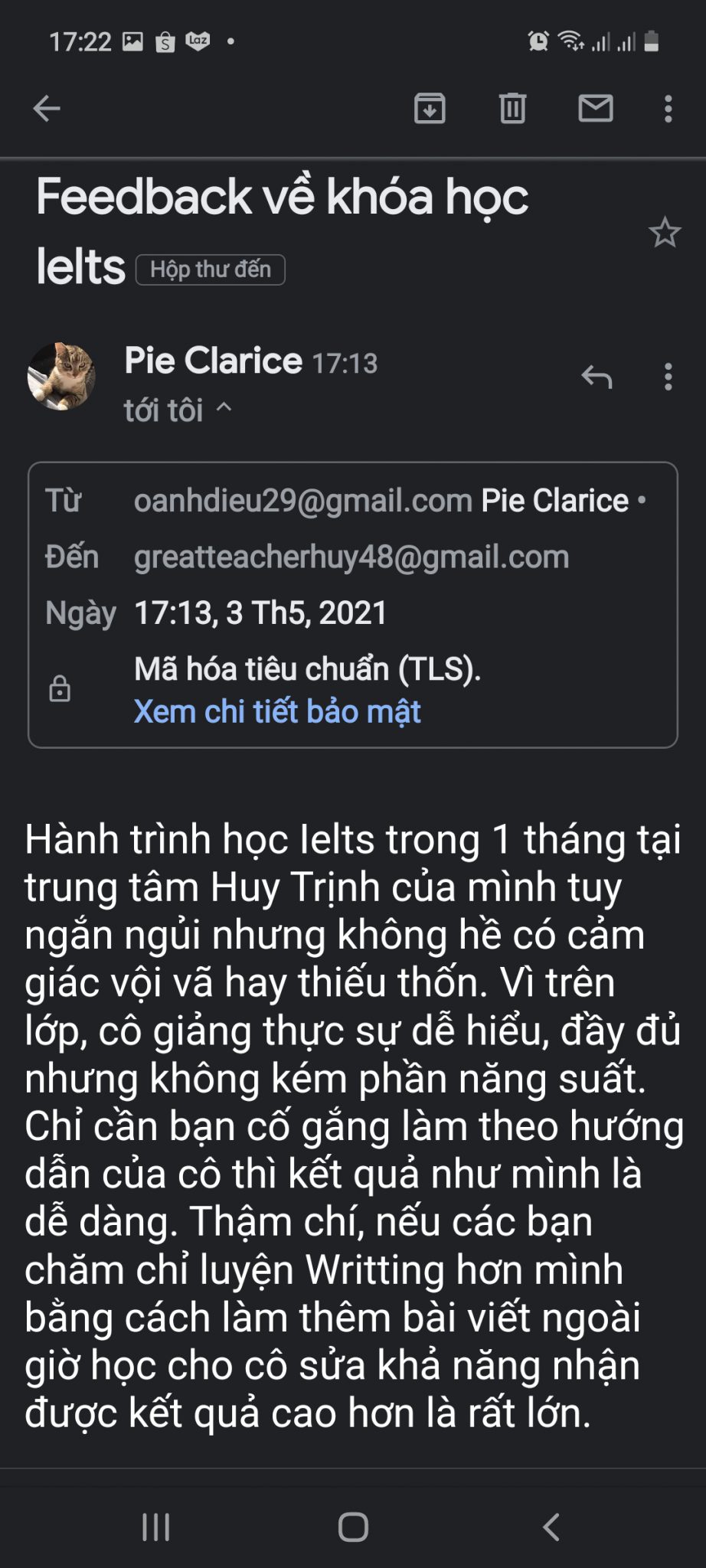Screen dimensions: 706x1568
Task: Open more options for Pie Clarice's message
Action: [x=668, y=377]
